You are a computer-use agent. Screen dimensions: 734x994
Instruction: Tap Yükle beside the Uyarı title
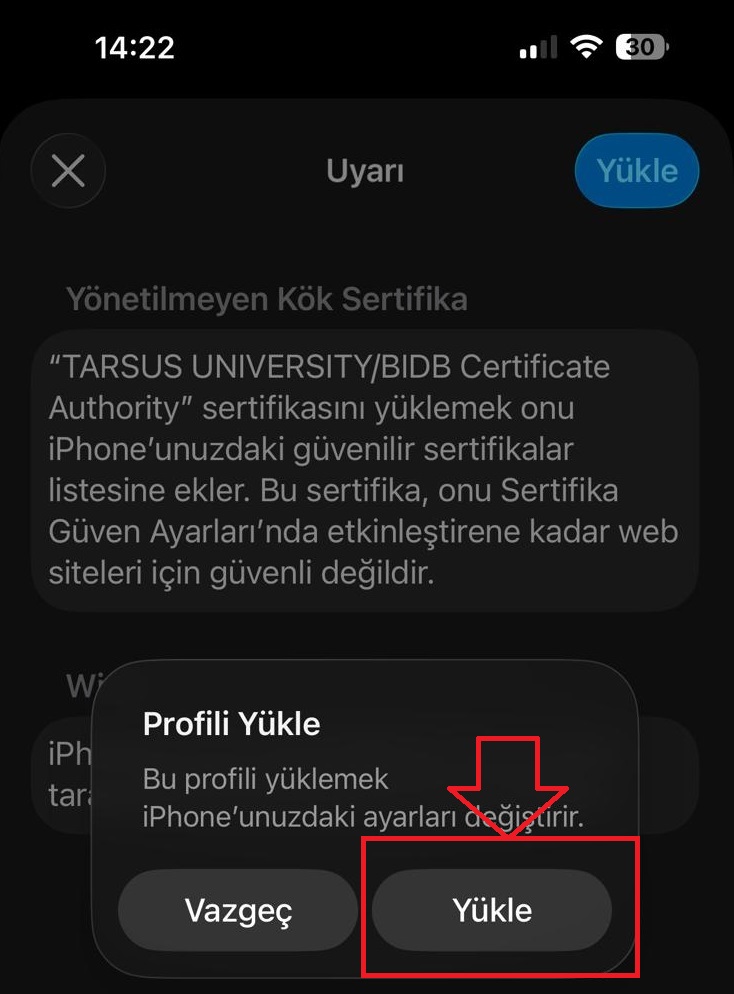[637, 171]
